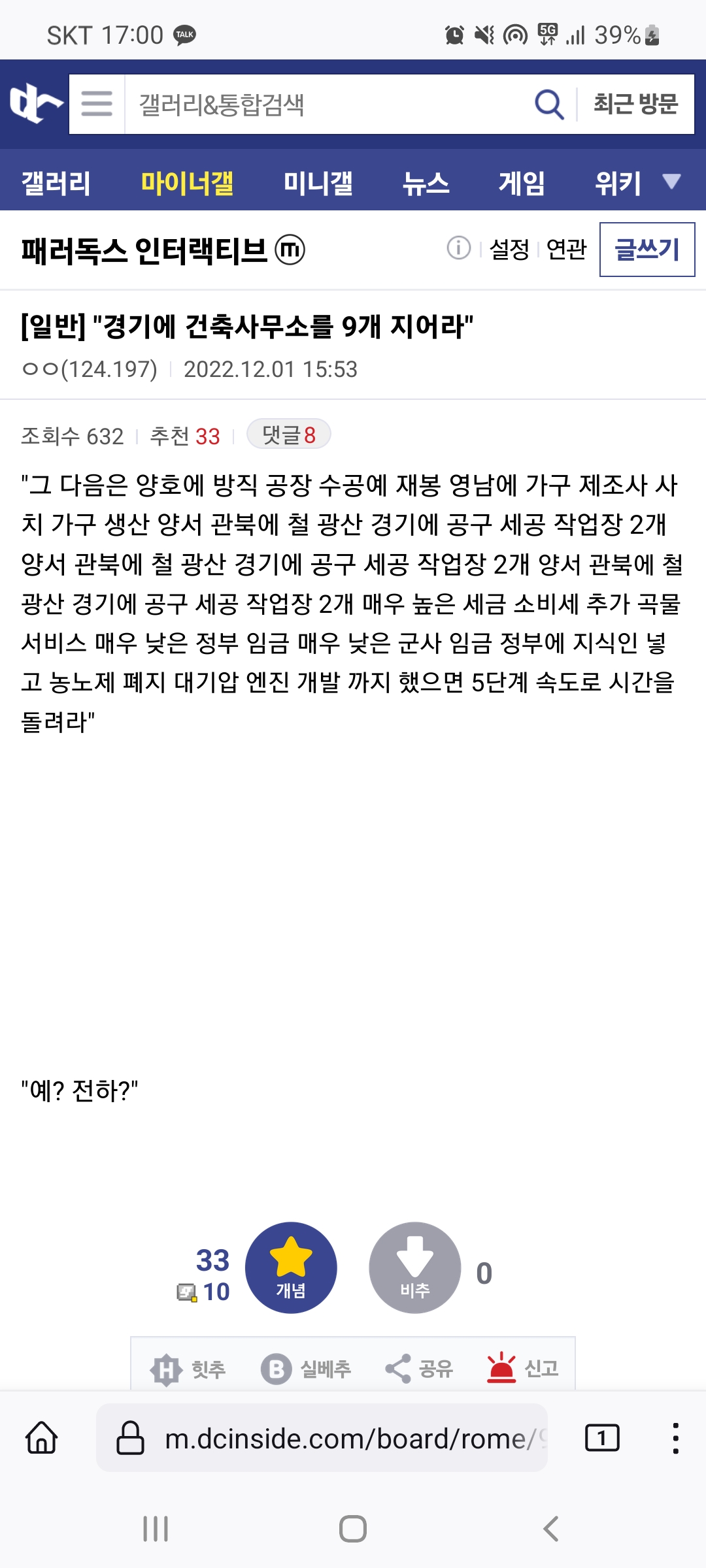Viewport: 706px width, 1568px height.
Task: Switch to the 게임 tab
Action: [521, 183]
